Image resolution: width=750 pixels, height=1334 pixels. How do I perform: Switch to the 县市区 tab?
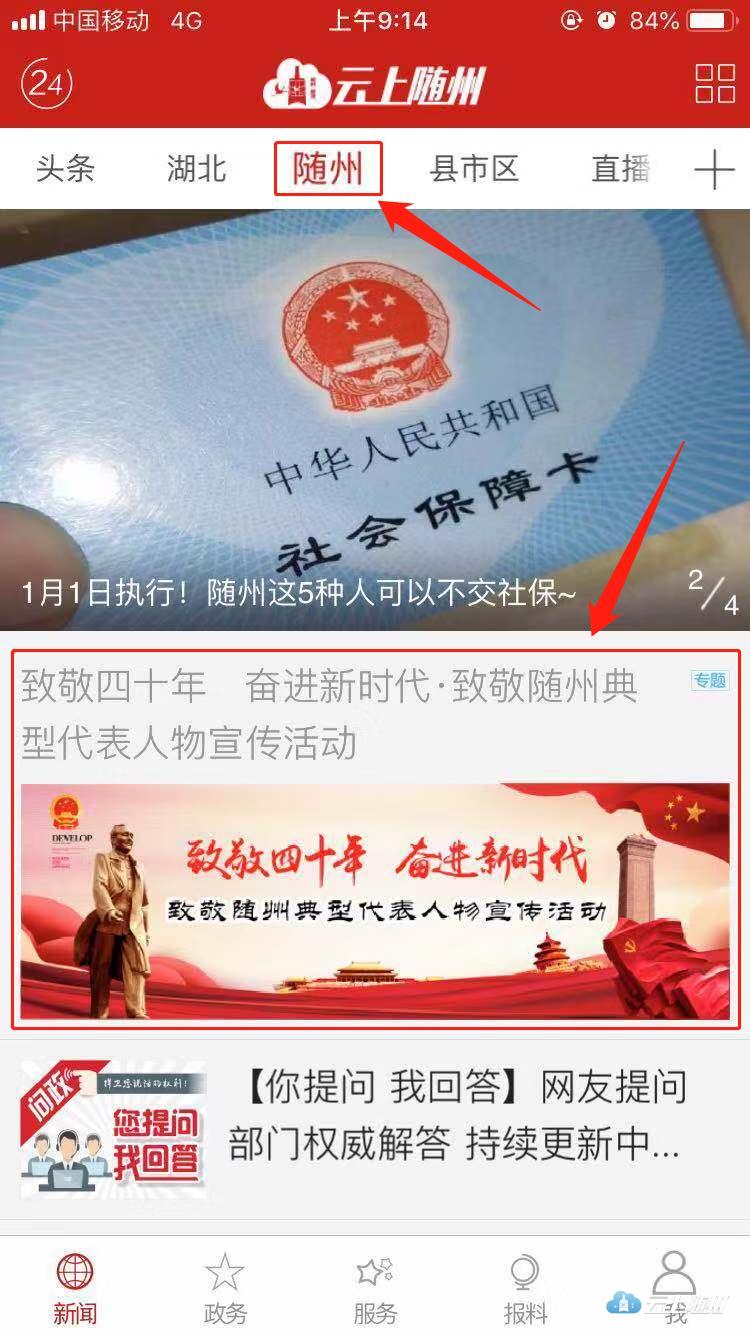pyautogui.click(x=474, y=169)
